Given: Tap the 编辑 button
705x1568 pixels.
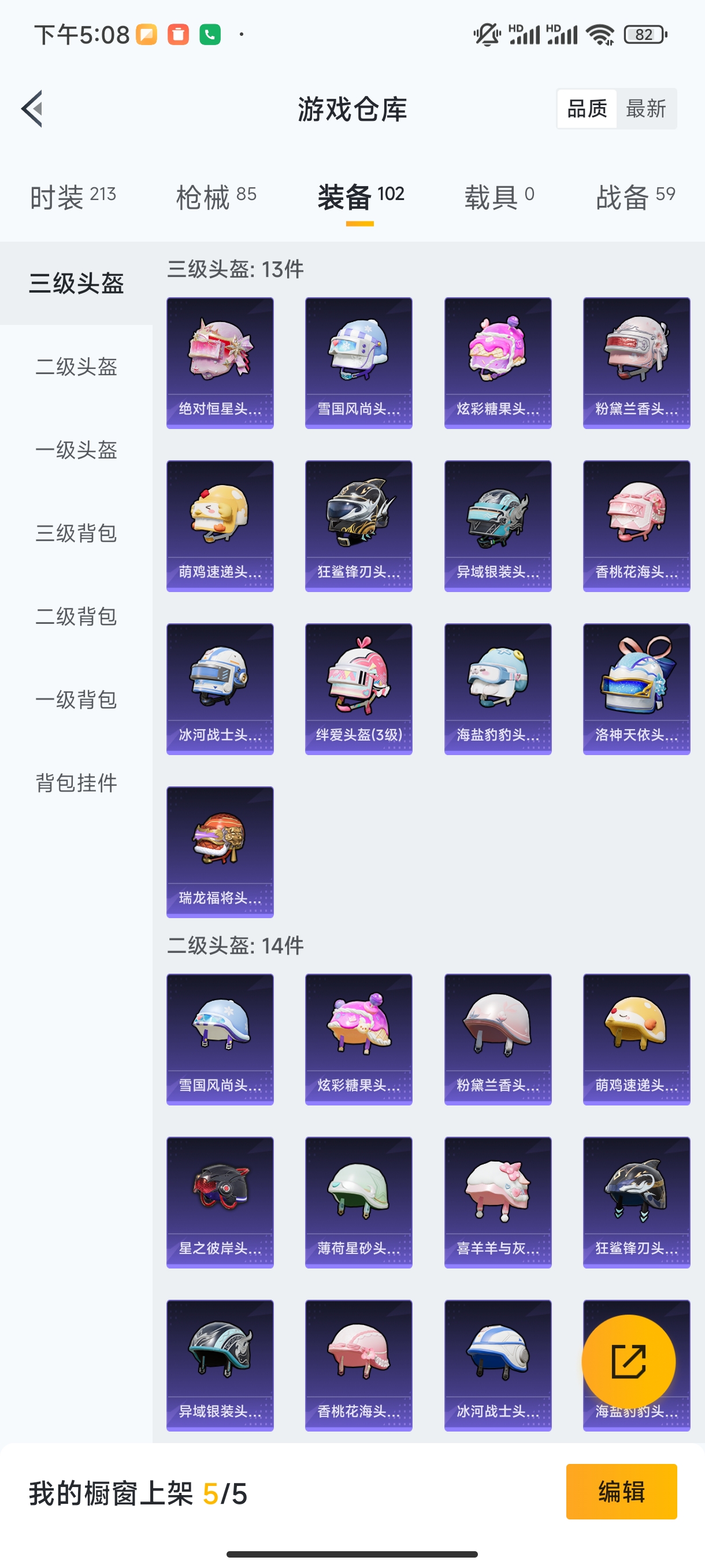Looking at the screenshot, I should (622, 1491).
